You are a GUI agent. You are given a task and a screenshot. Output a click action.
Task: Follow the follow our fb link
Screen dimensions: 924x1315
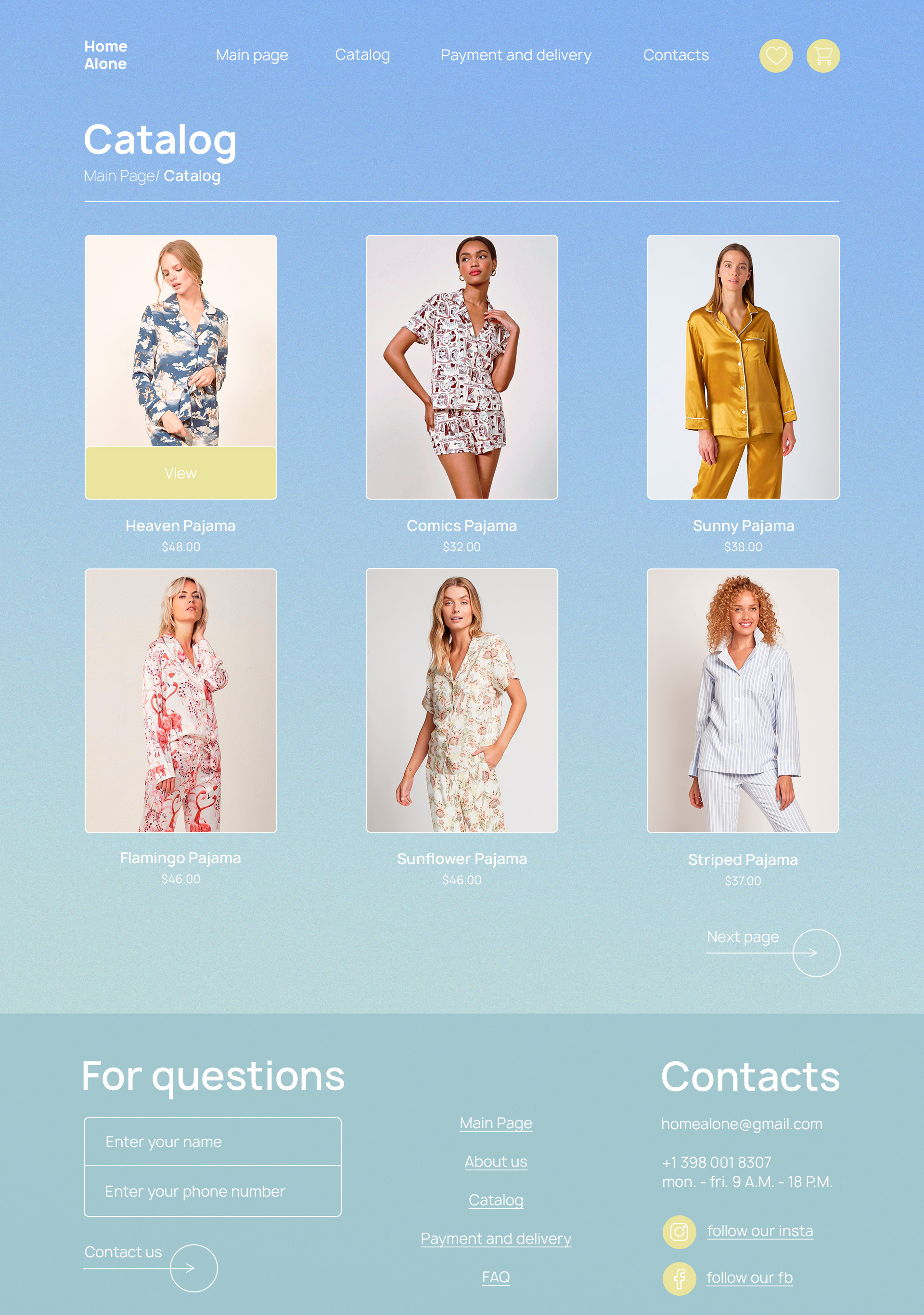[749, 1278]
